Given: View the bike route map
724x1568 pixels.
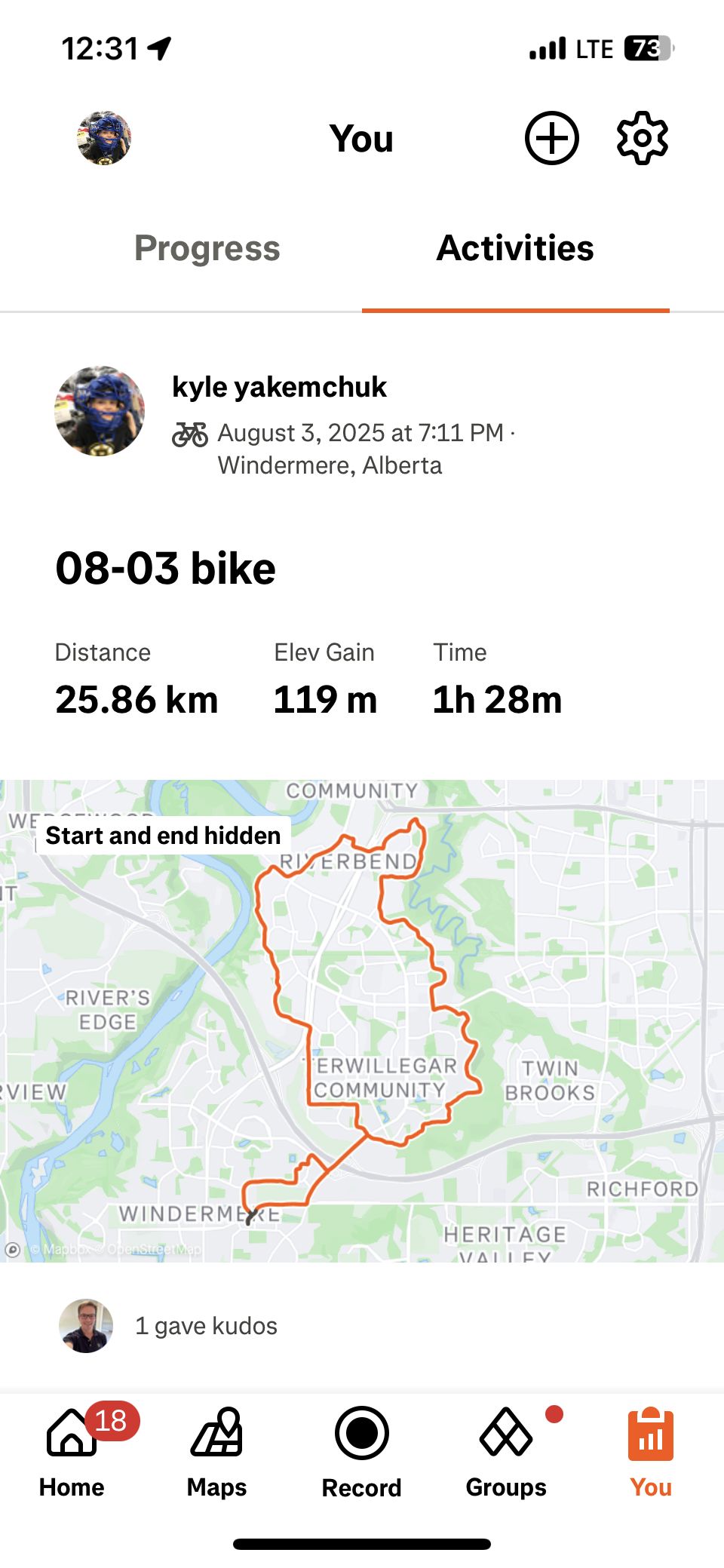Looking at the screenshot, I should click(x=362, y=1020).
